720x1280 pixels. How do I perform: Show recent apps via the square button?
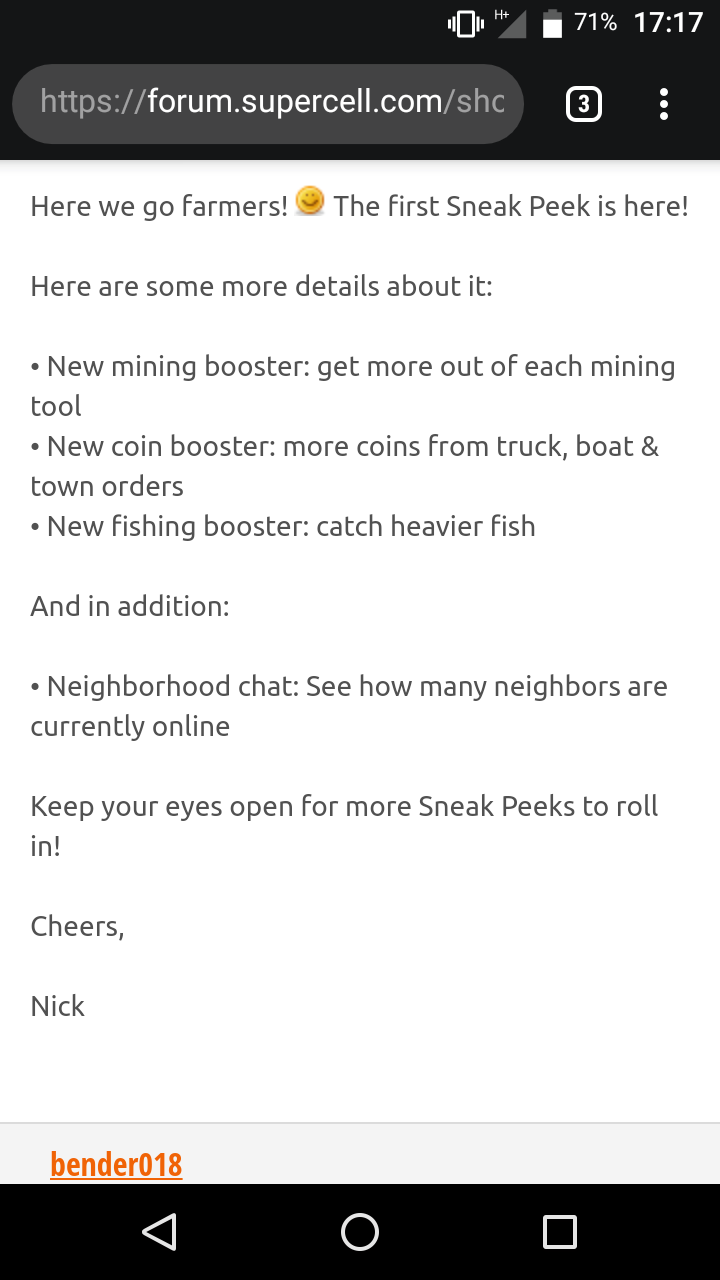point(560,1232)
